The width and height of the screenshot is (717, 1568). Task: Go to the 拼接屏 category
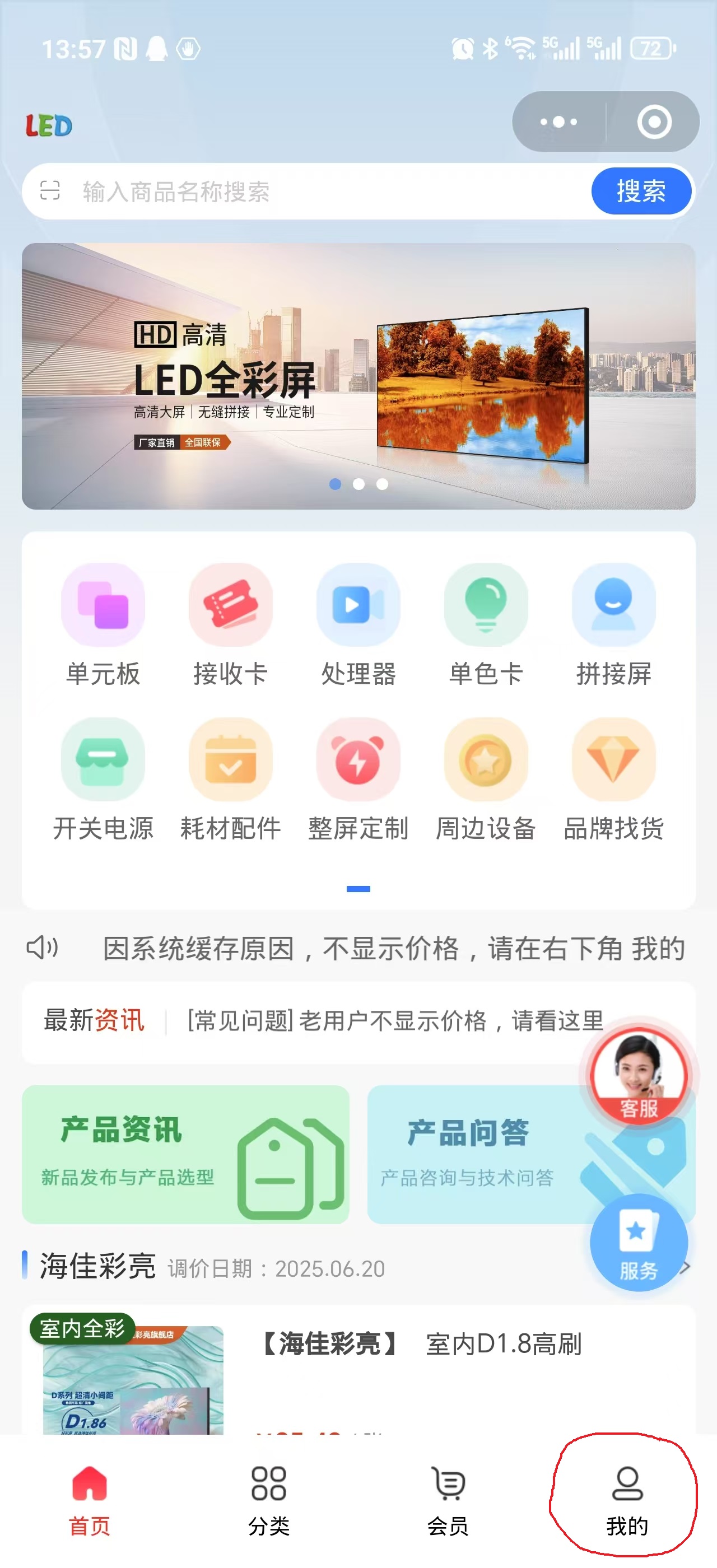pyautogui.click(x=613, y=624)
